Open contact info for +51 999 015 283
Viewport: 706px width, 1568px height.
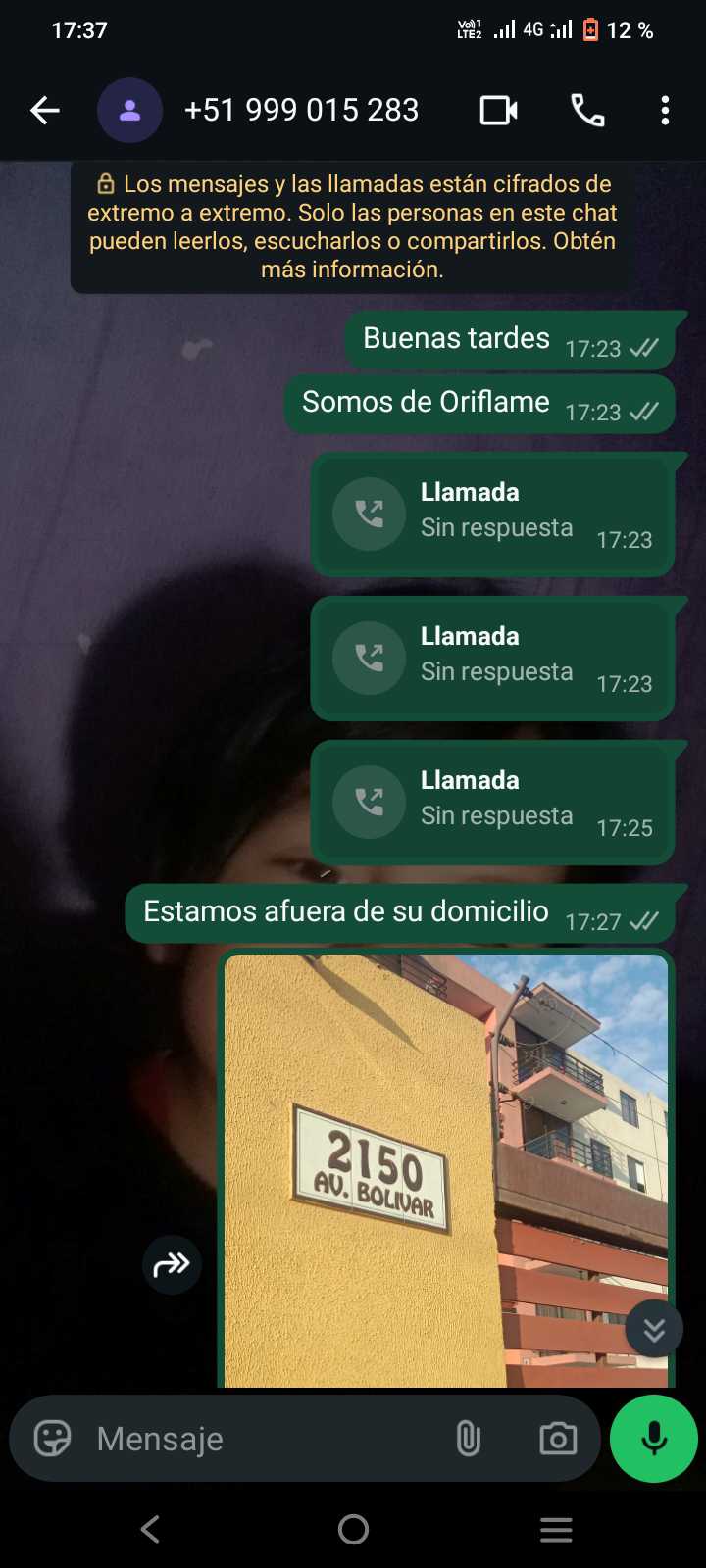click(301, 111)
